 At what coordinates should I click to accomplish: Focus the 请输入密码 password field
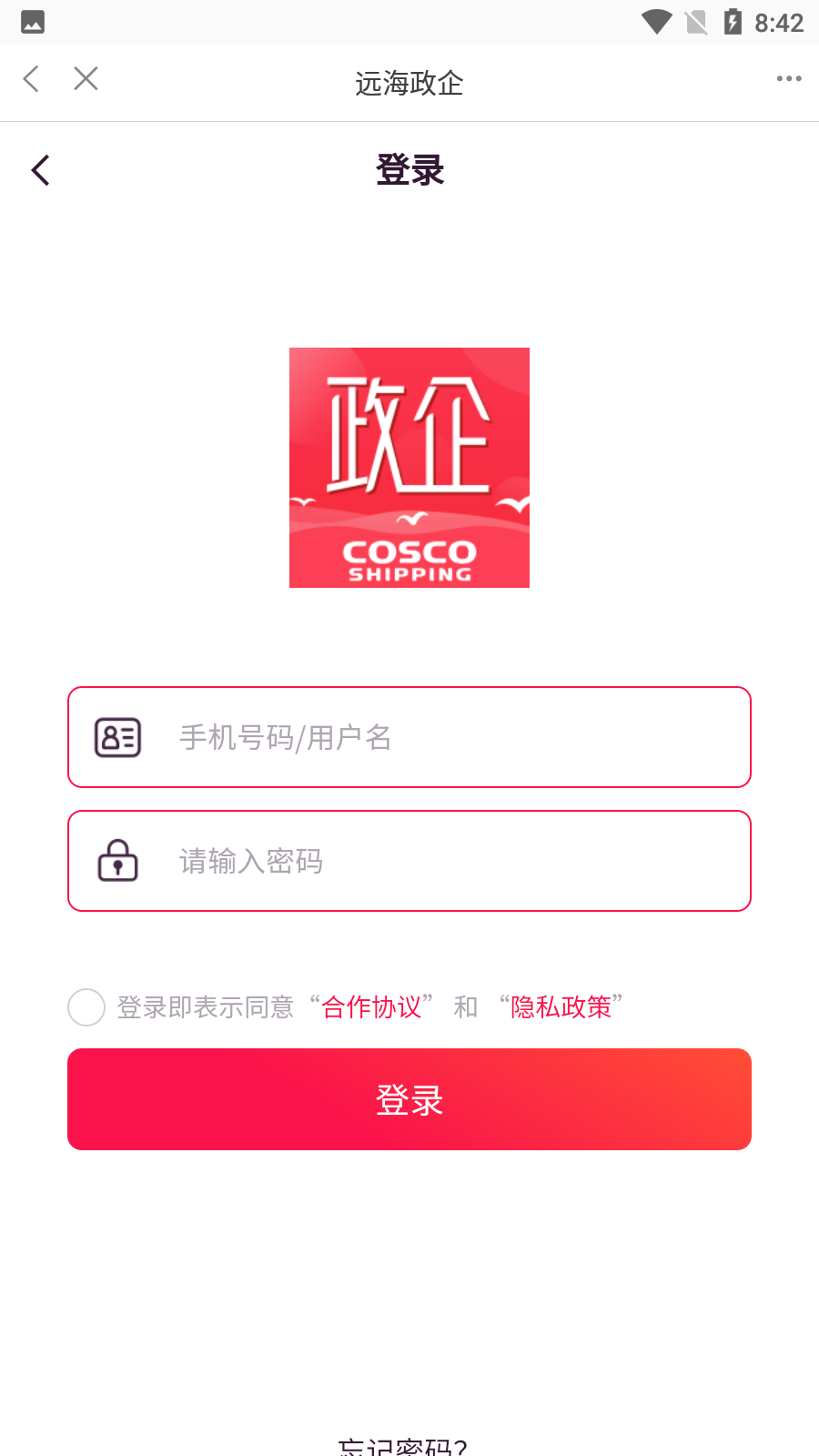click(x=409, y=861)
